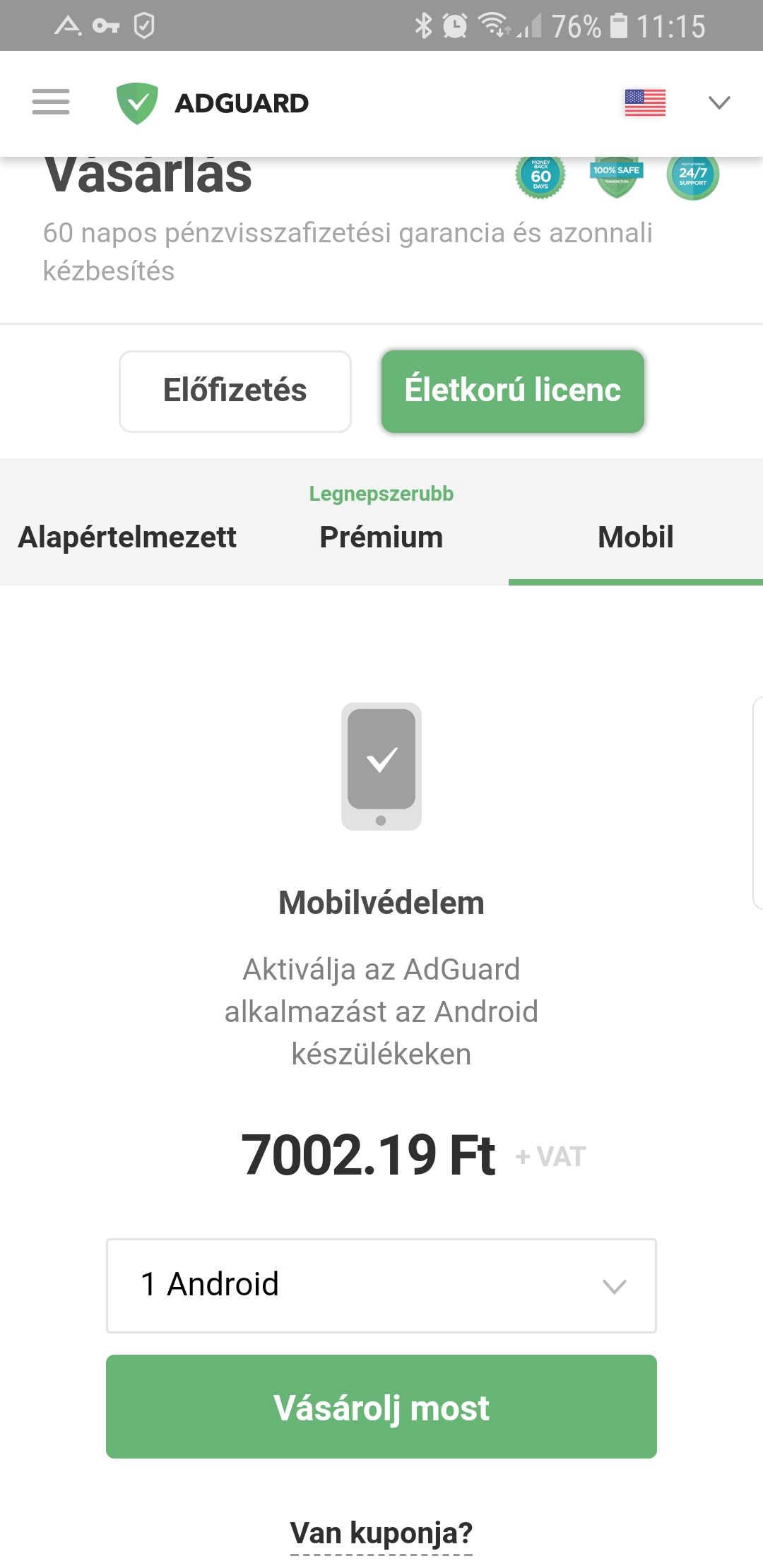Go to AdGuard home via logo
The image size is (763, 1568).
pos(213,103)
